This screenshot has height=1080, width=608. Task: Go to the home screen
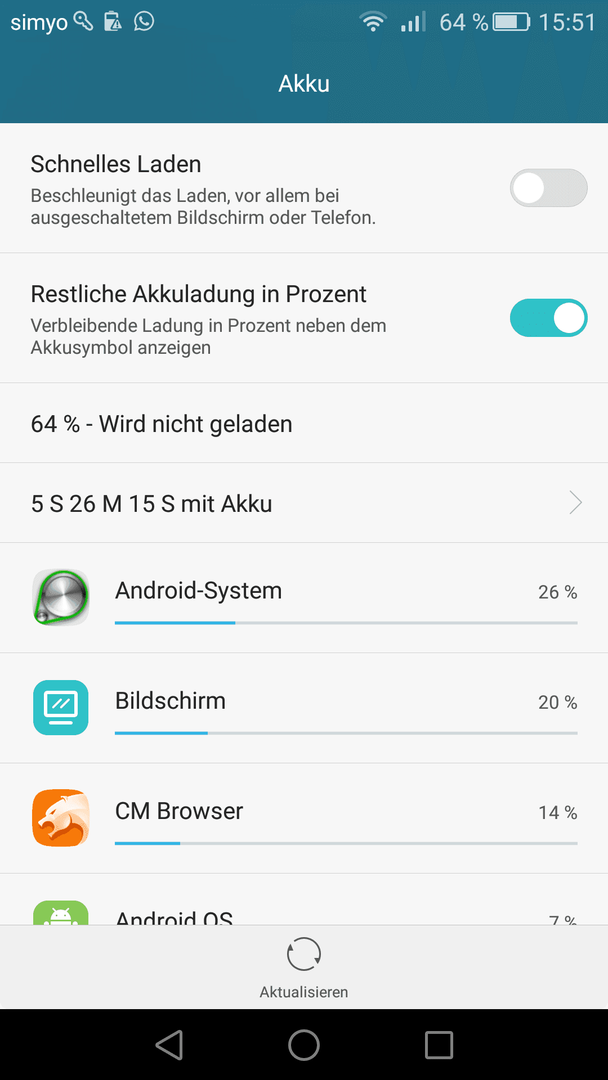[x=304, y=1044]
